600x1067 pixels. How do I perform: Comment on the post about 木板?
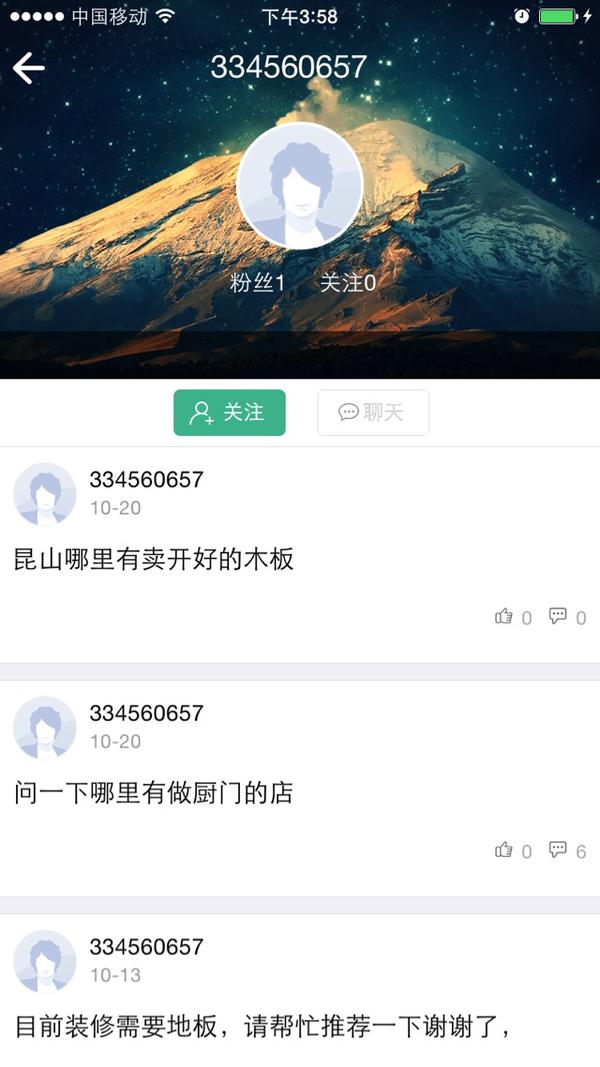tap(567, 617)
